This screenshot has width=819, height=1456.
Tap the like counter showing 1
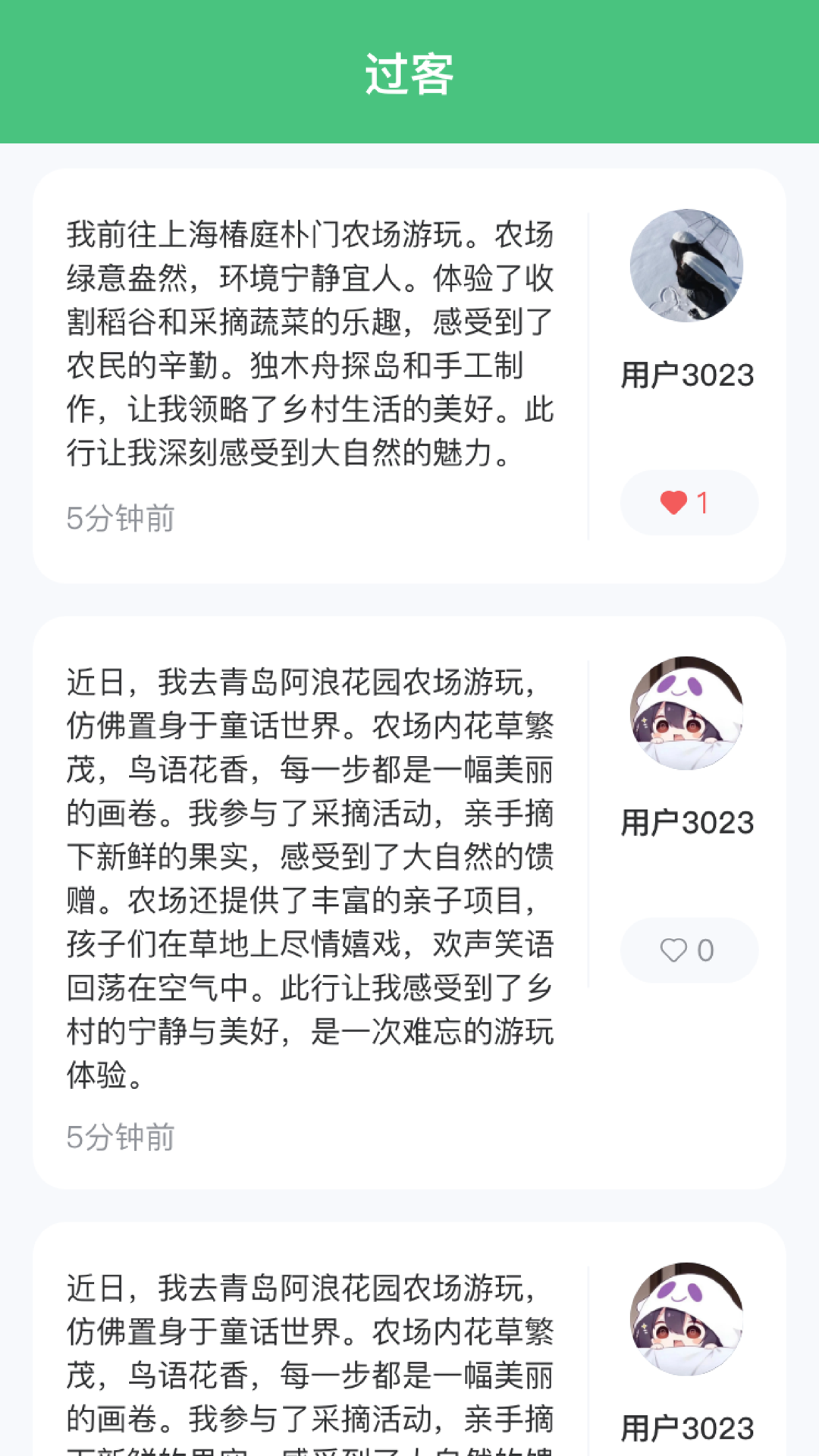pos(702,501)
